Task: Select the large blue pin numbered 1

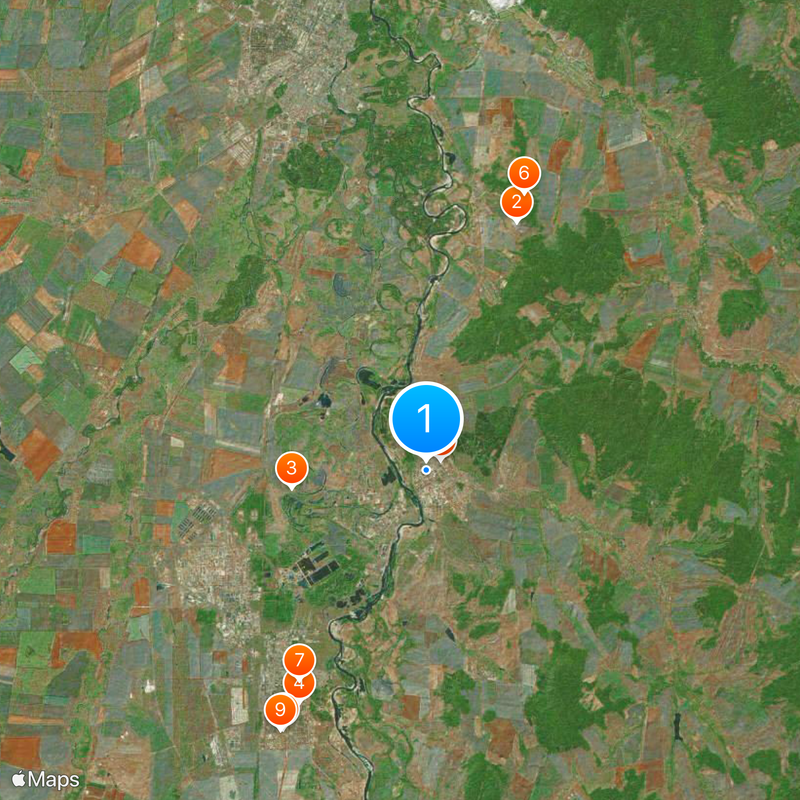Action: [427, 418]
